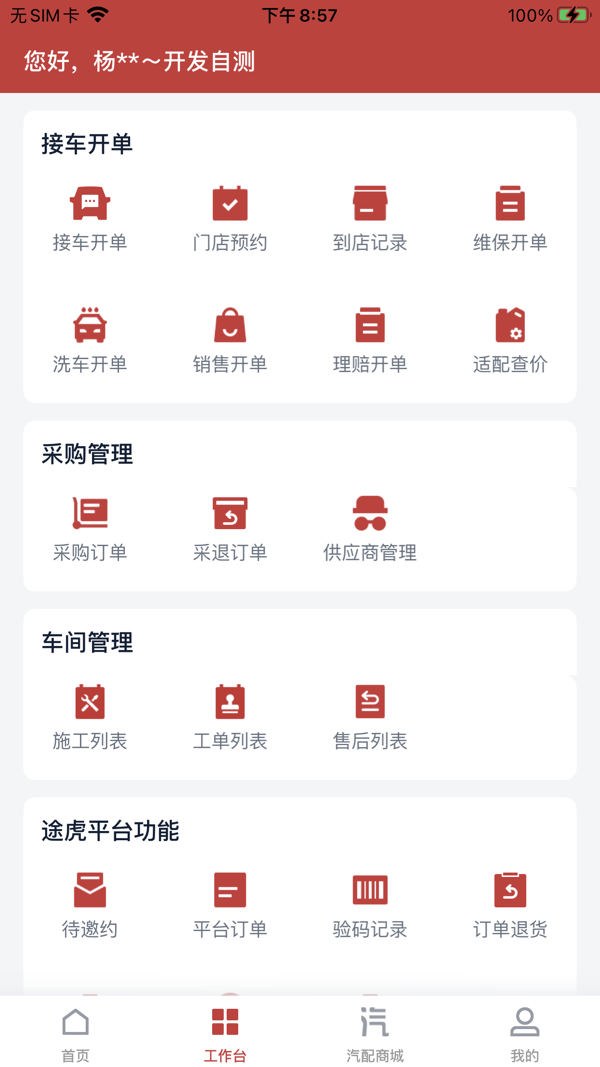Open 理赔开单 claims order

coord(370,339)
